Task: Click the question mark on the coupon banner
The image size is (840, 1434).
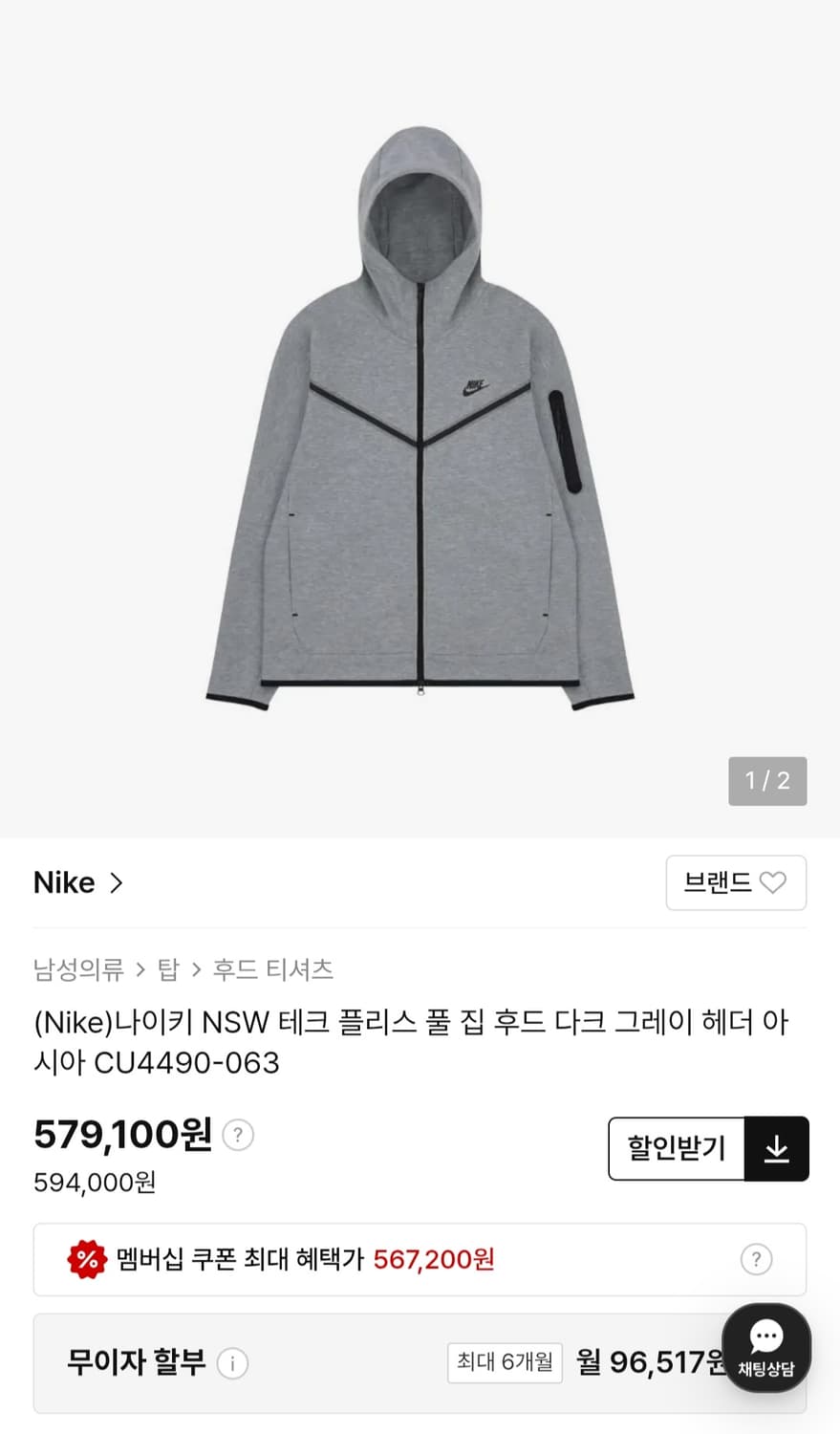Action: point(757,1260)
